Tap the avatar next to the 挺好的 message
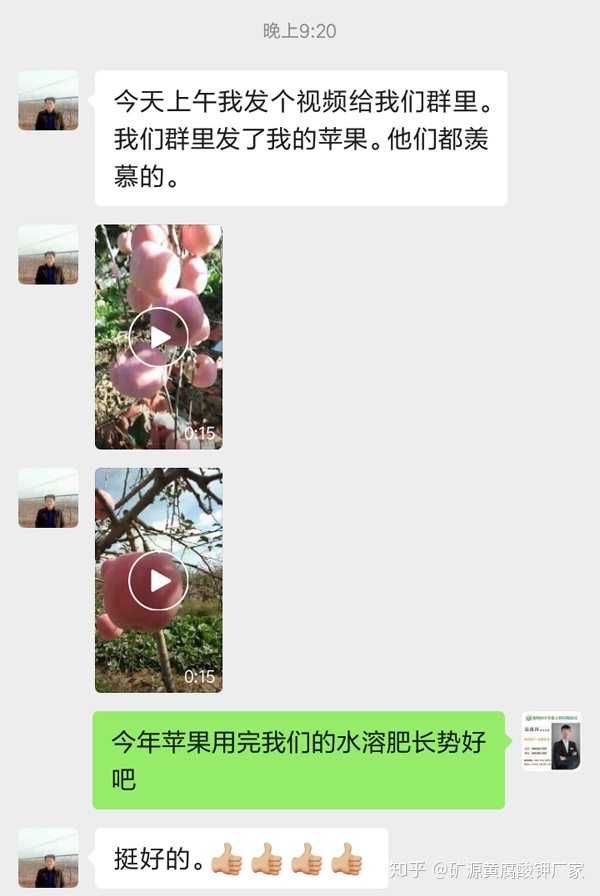The width and height of the screenshot is (600, 896). [x=48, y=857]
